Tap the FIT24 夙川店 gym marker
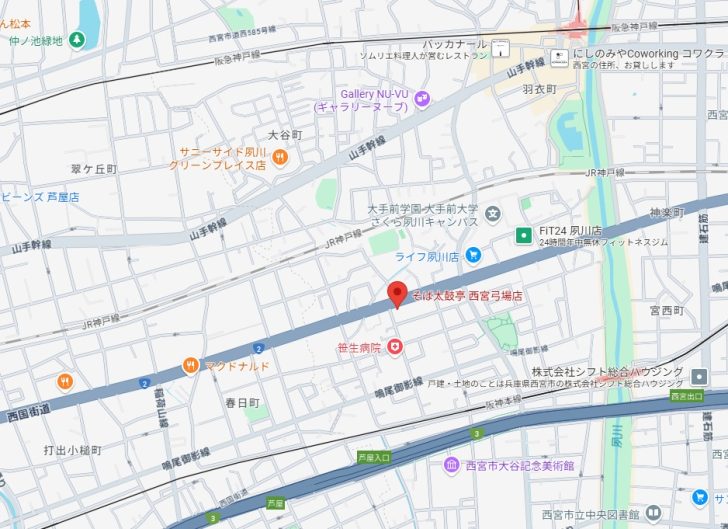Viewport: 728px width, 529px height. (x=522, y=235)
